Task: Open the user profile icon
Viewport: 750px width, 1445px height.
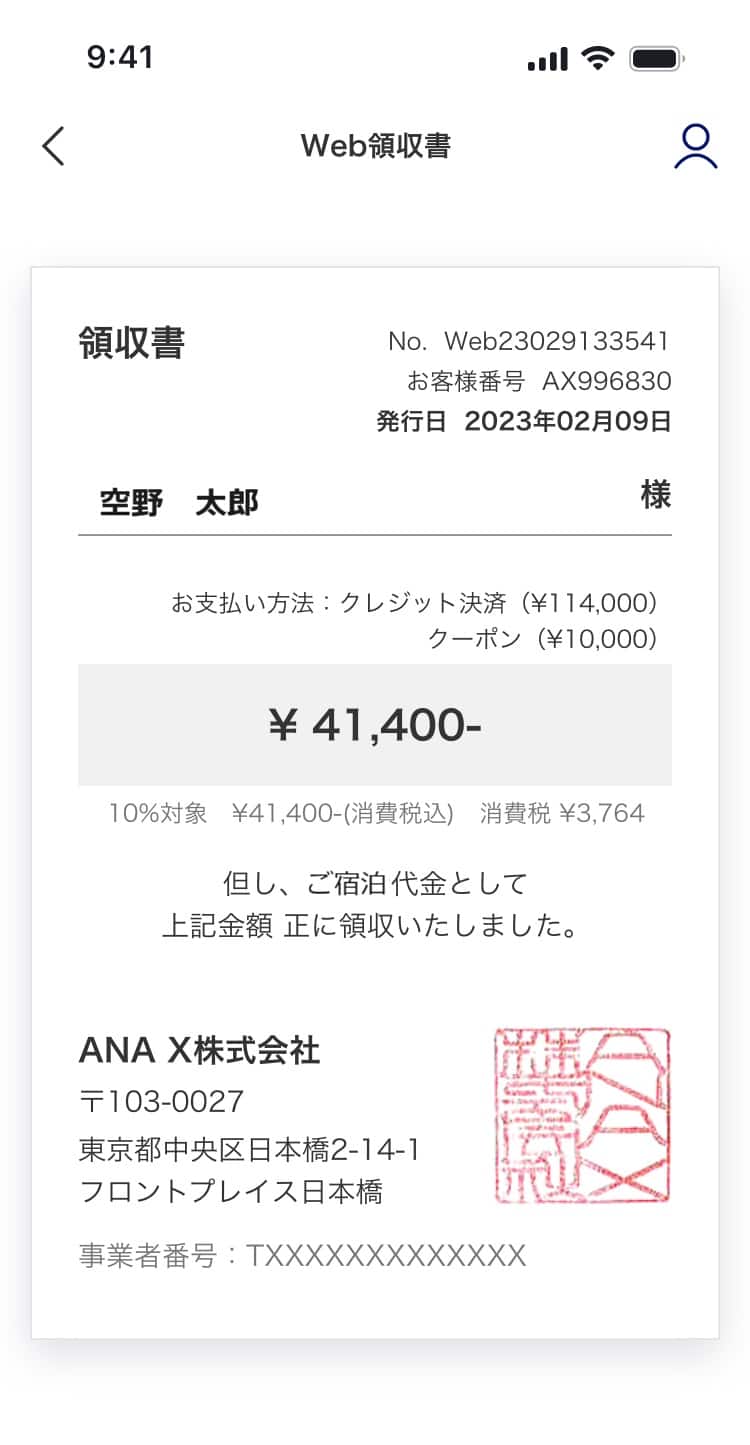Action: pos(695,146)
